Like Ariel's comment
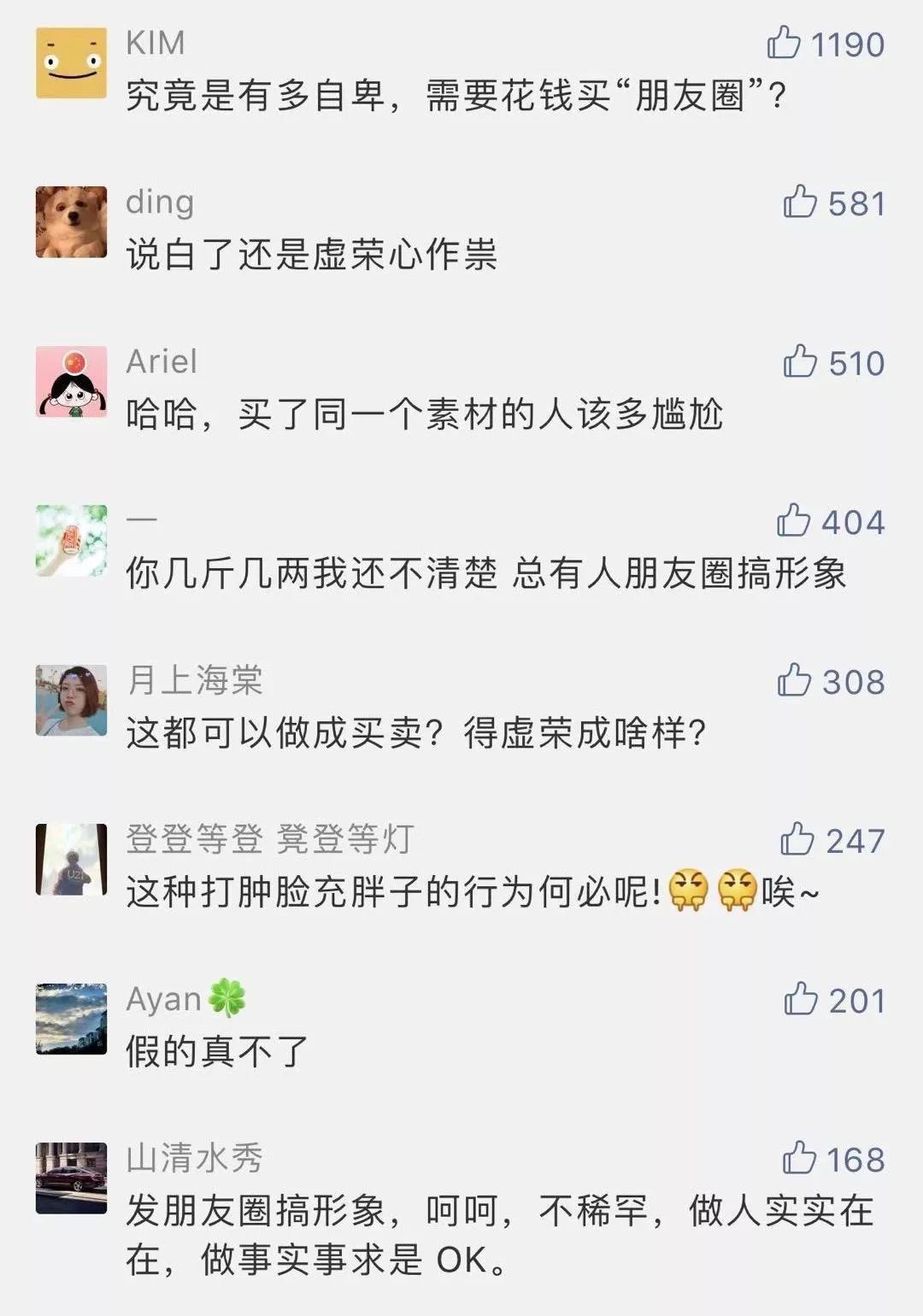Screen dimensions: 923x1316 [x=801, y=361]
